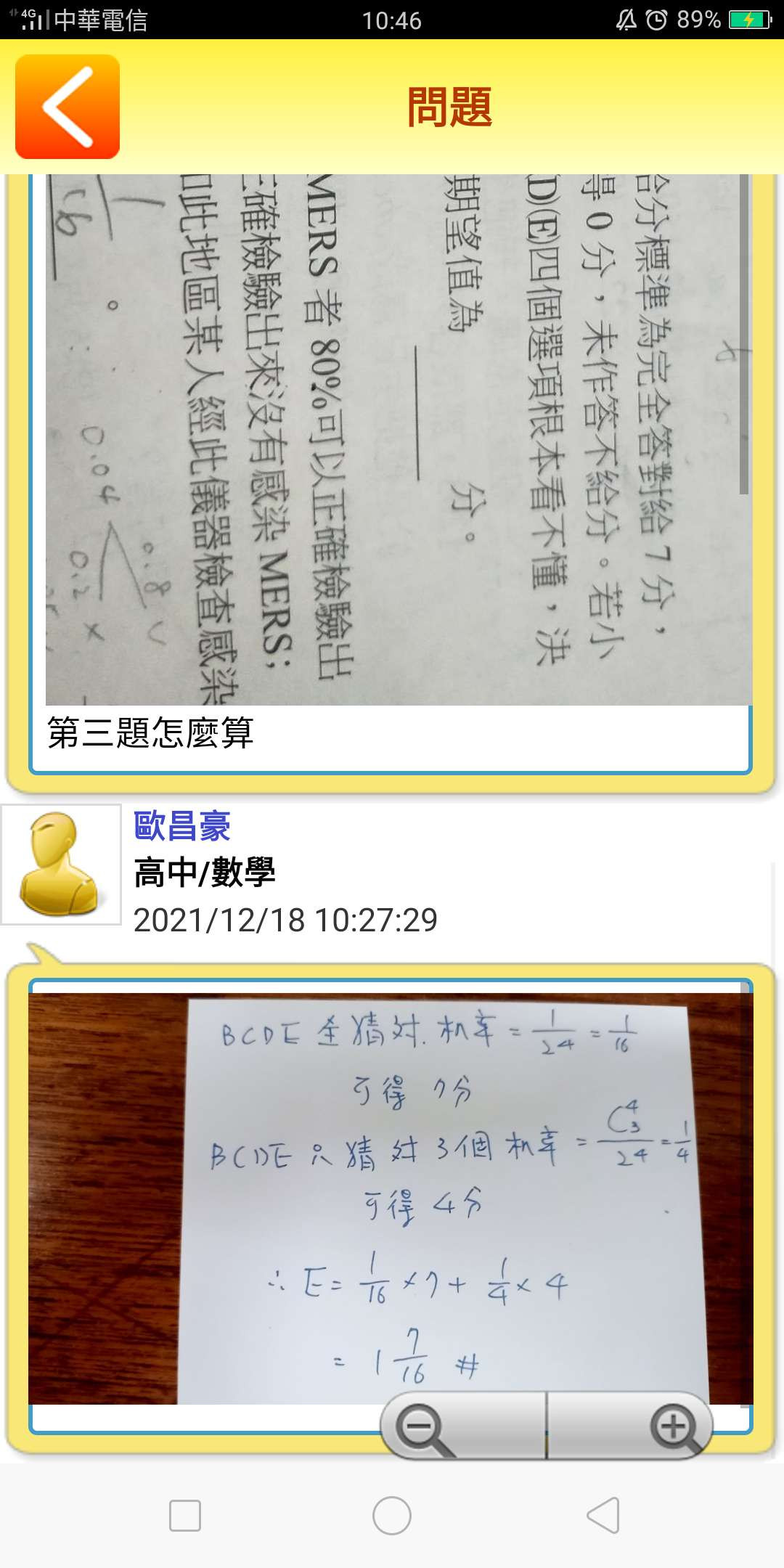Go back using the orange arrow button
Screen dimensions: 784x1568
coord(68,107)
